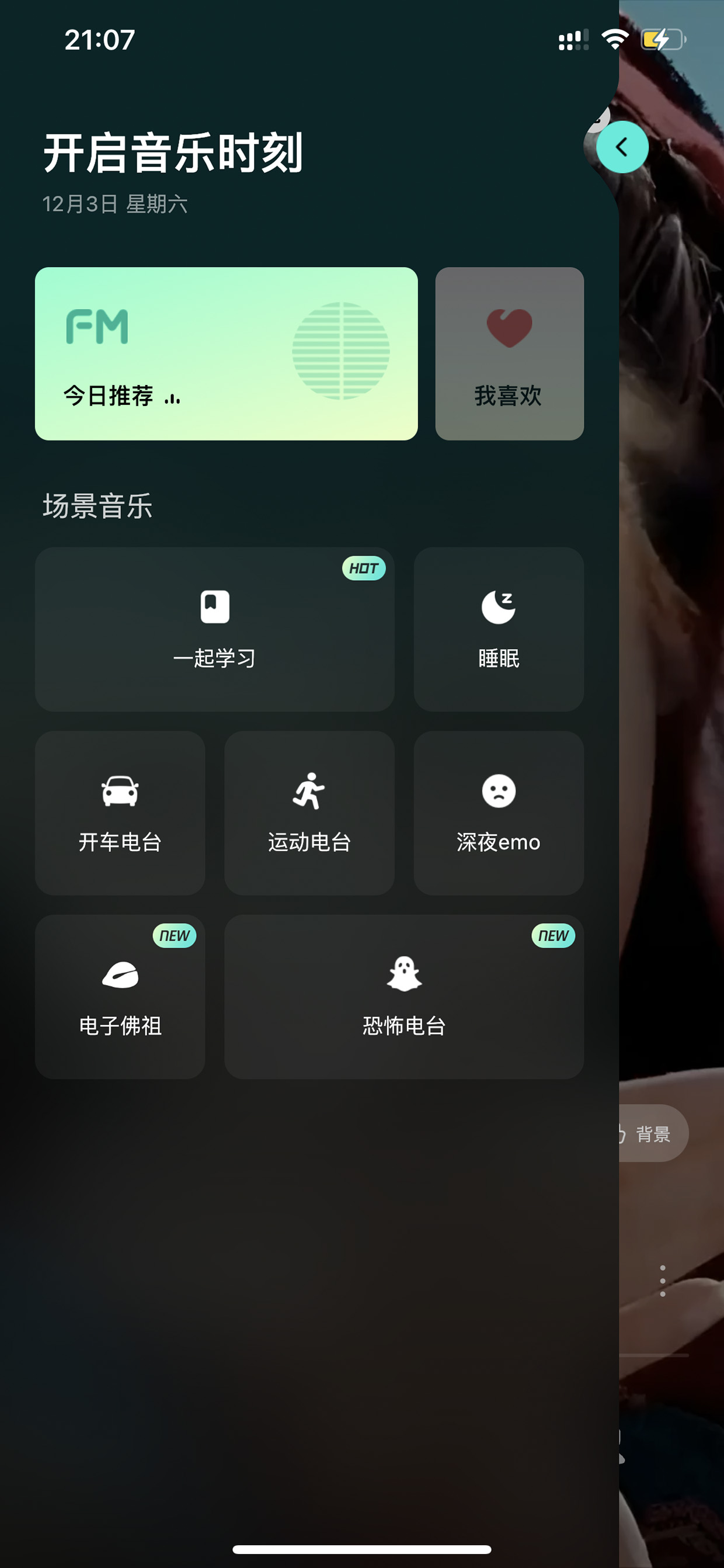This screenshot has width=724, height=1568.
Task: Open the 今日推荐 FM card
Action: tap(227, 353)
